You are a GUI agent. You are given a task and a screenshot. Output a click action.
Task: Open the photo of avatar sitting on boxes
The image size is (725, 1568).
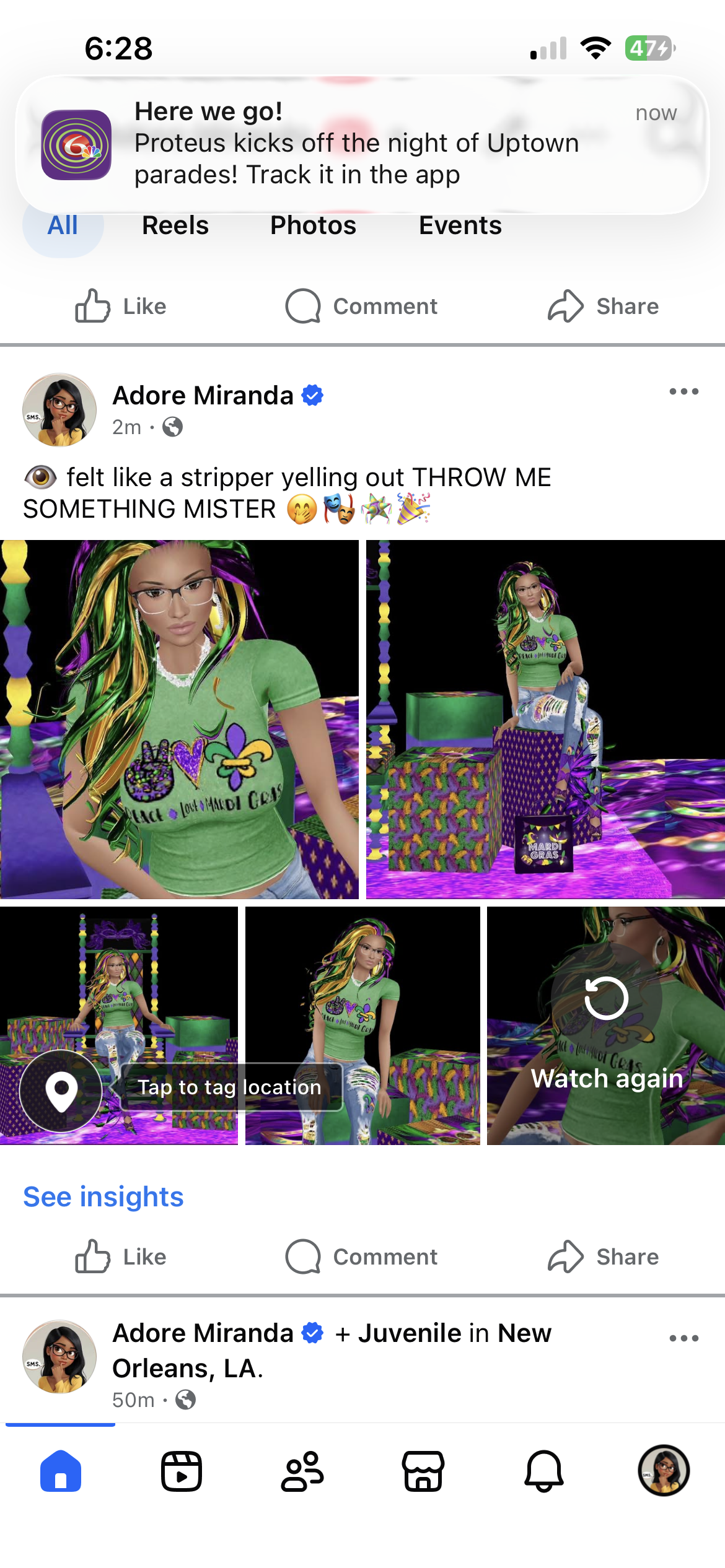(x=545, y=718)
